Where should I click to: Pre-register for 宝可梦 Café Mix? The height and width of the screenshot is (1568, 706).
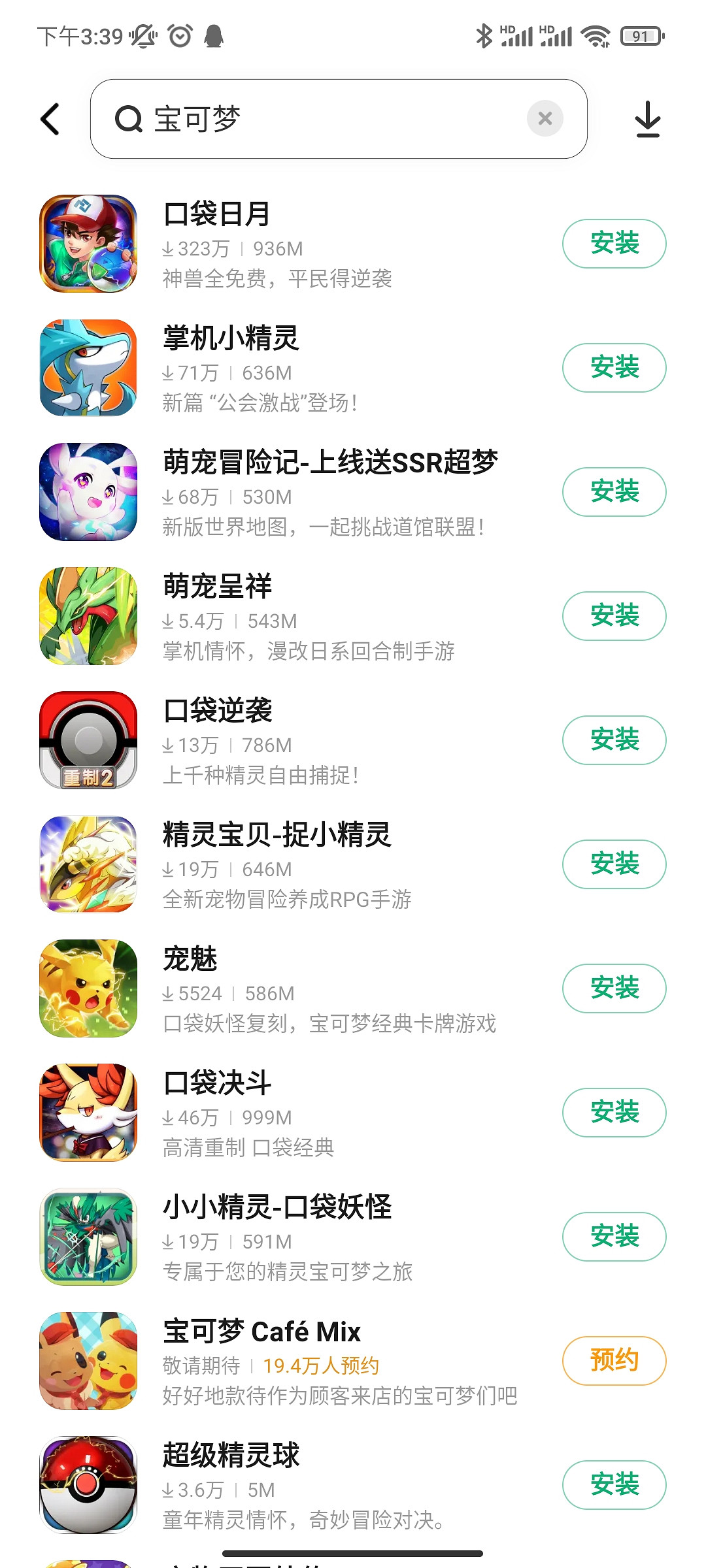click(614, 1361)
